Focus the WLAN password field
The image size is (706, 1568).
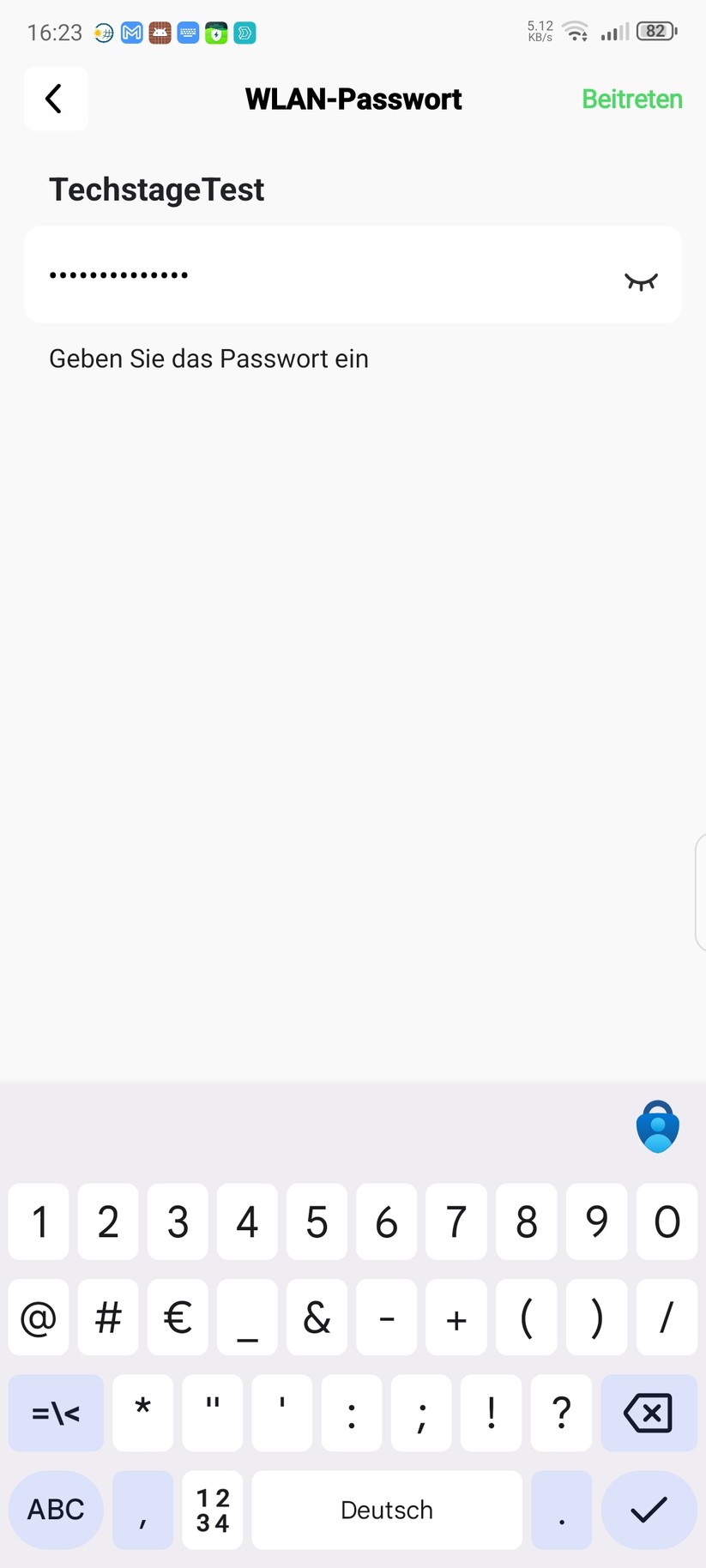[326, 275]
